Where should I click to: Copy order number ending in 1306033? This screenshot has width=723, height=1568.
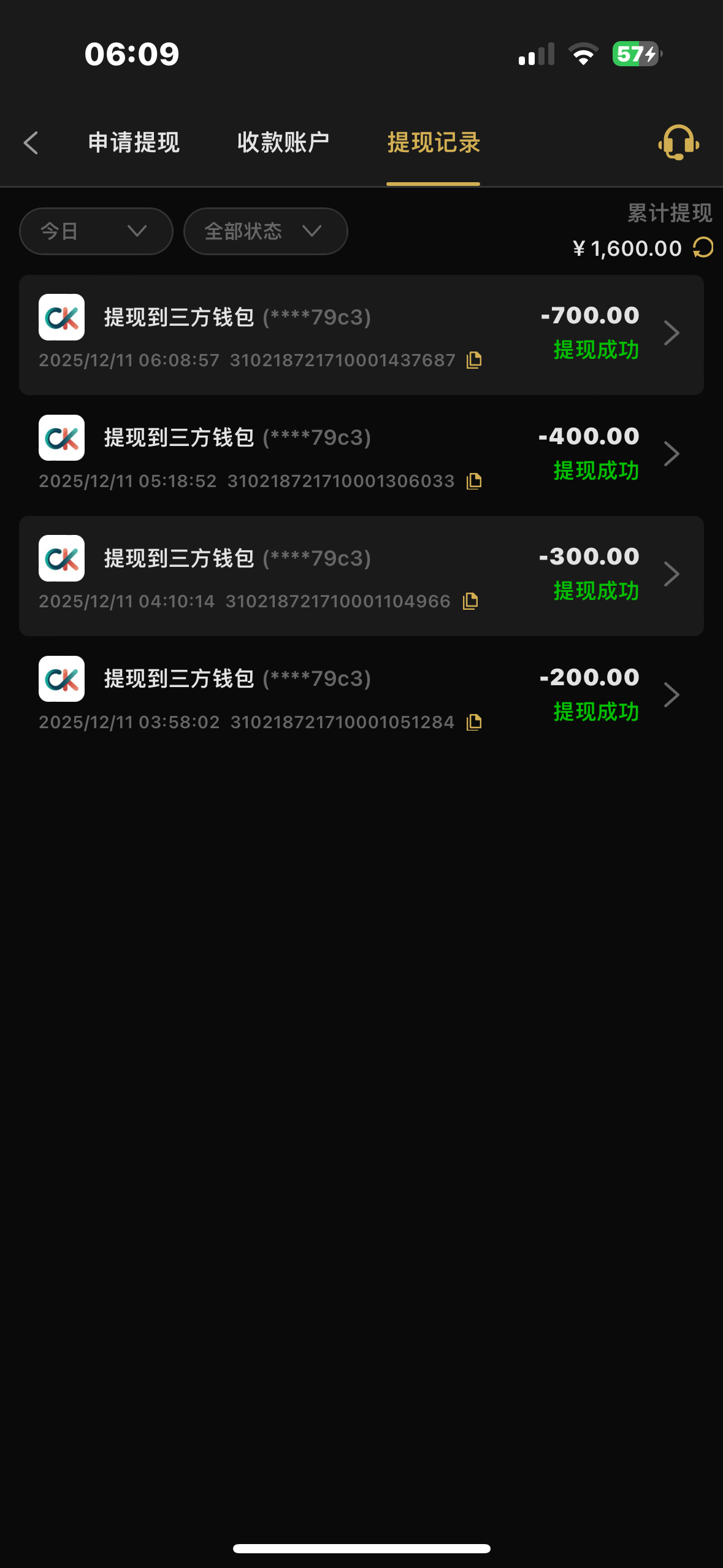point(474,481)
